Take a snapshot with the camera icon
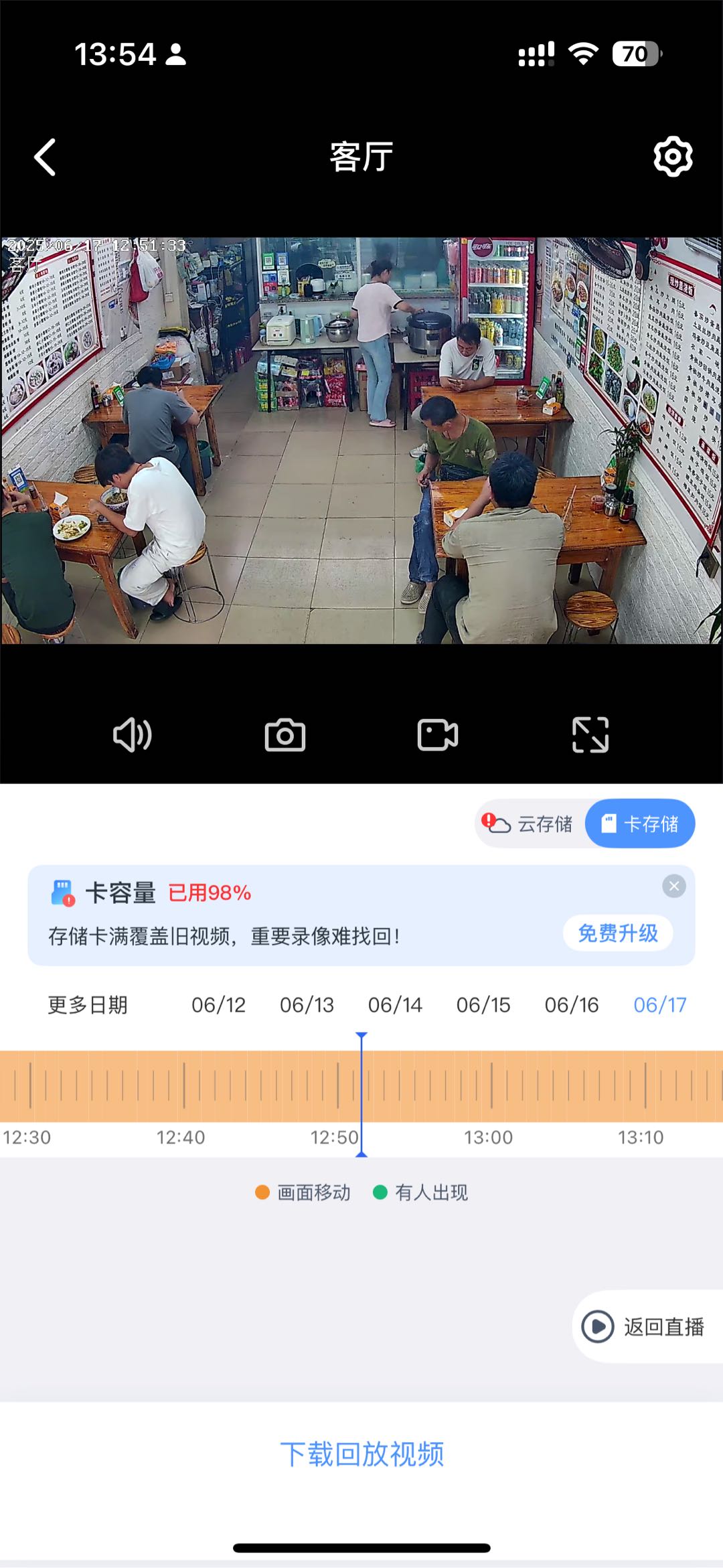Viewport: 723px width, 1568px height. [x=285, y=735]
